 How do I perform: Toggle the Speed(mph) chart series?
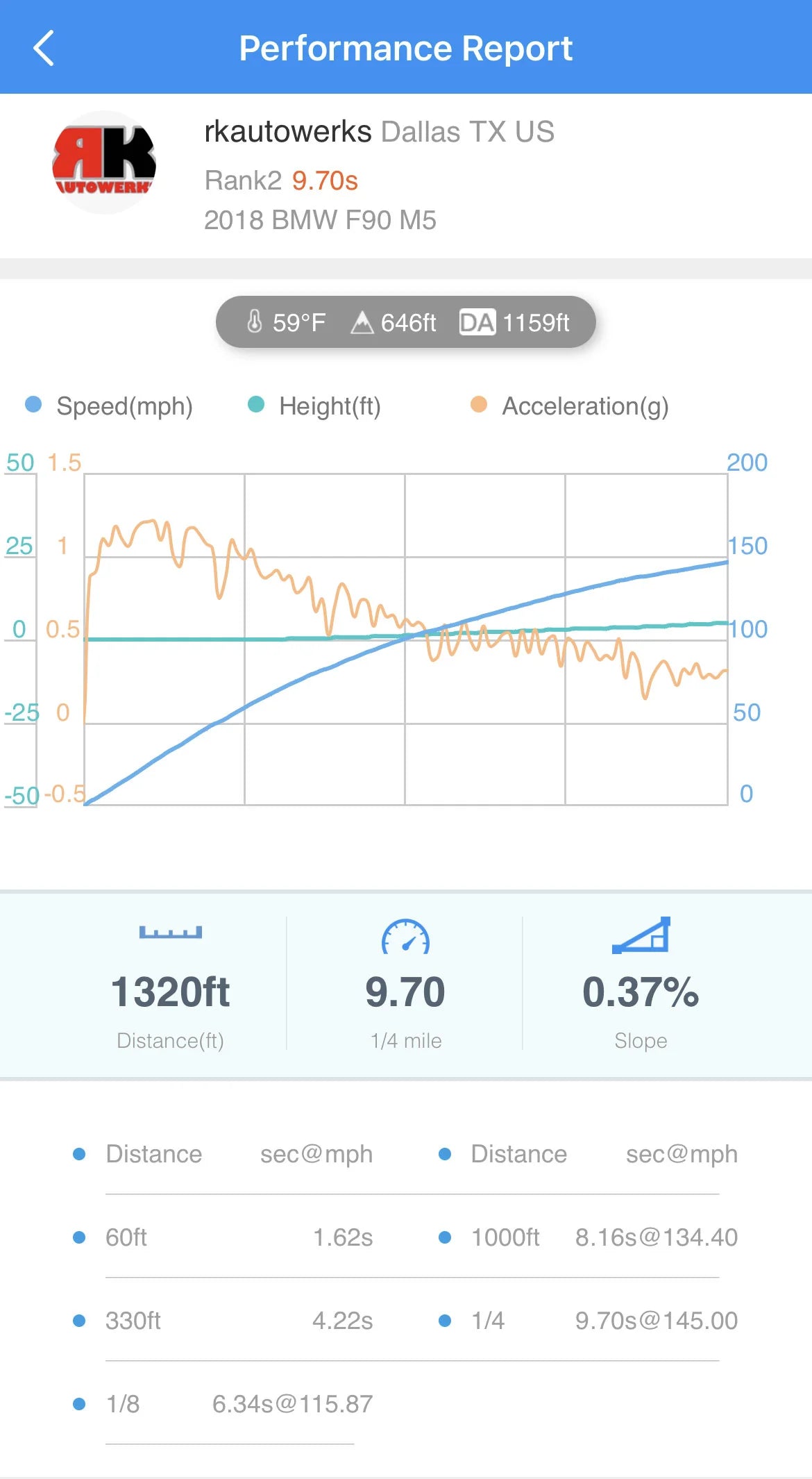click(109, 406)
